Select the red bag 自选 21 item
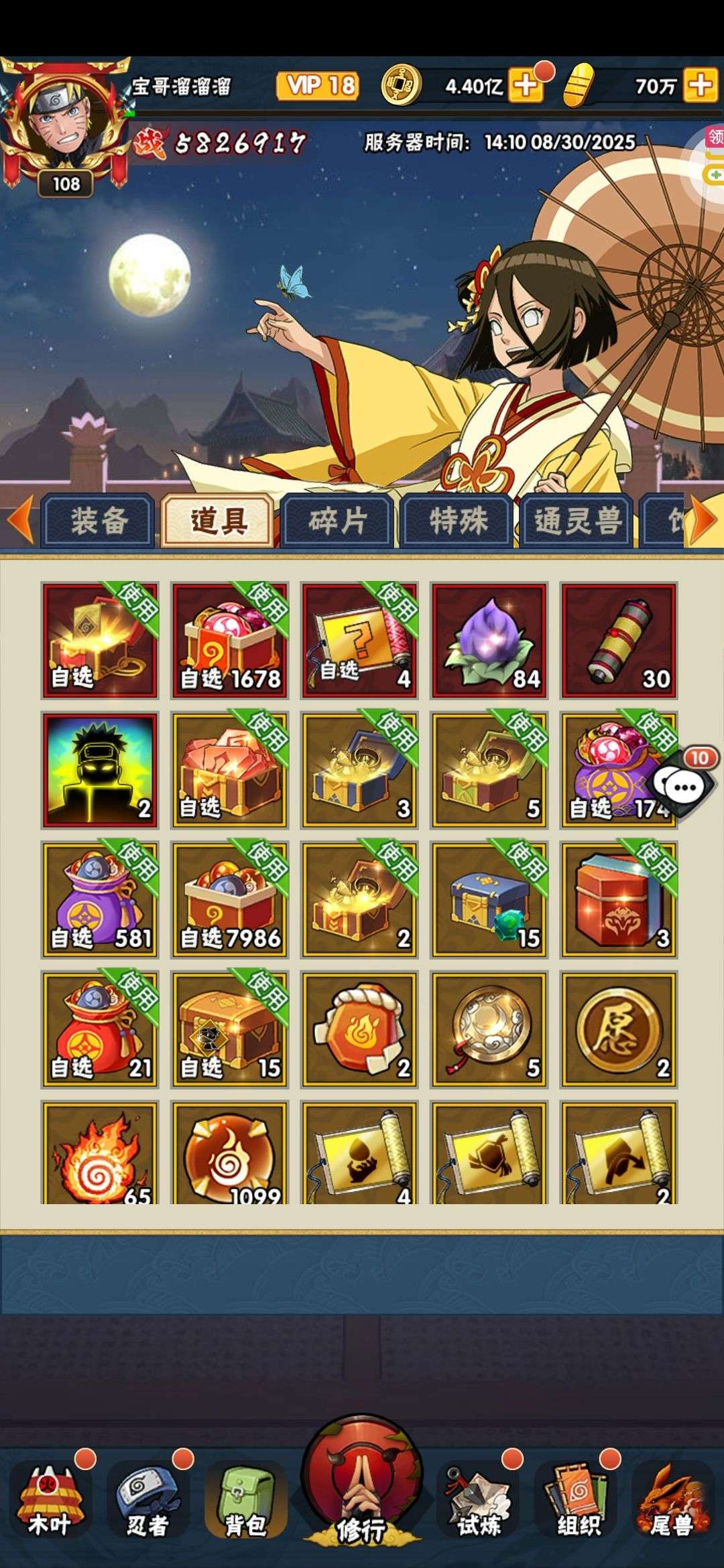Screen dimensions: 724x1568 tap(100, 1029)
